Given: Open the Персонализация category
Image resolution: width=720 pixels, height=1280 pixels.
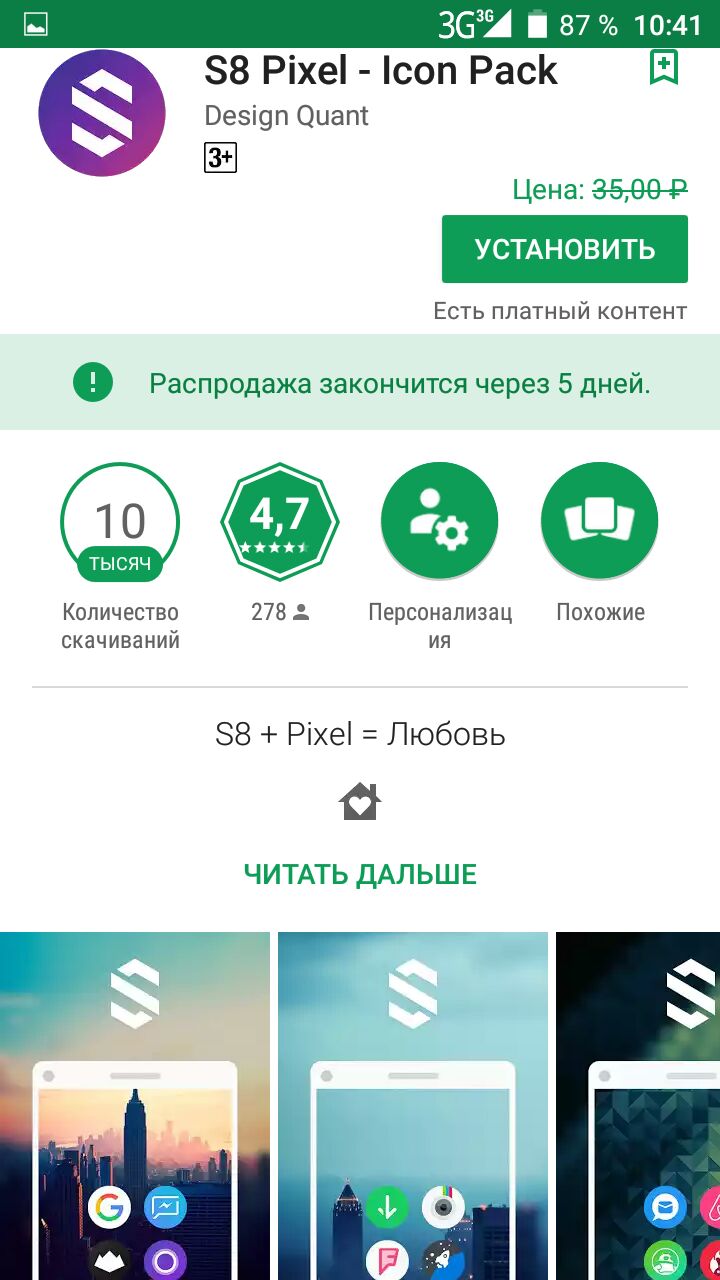Looking at the screenshot, I should click(440, 521).
